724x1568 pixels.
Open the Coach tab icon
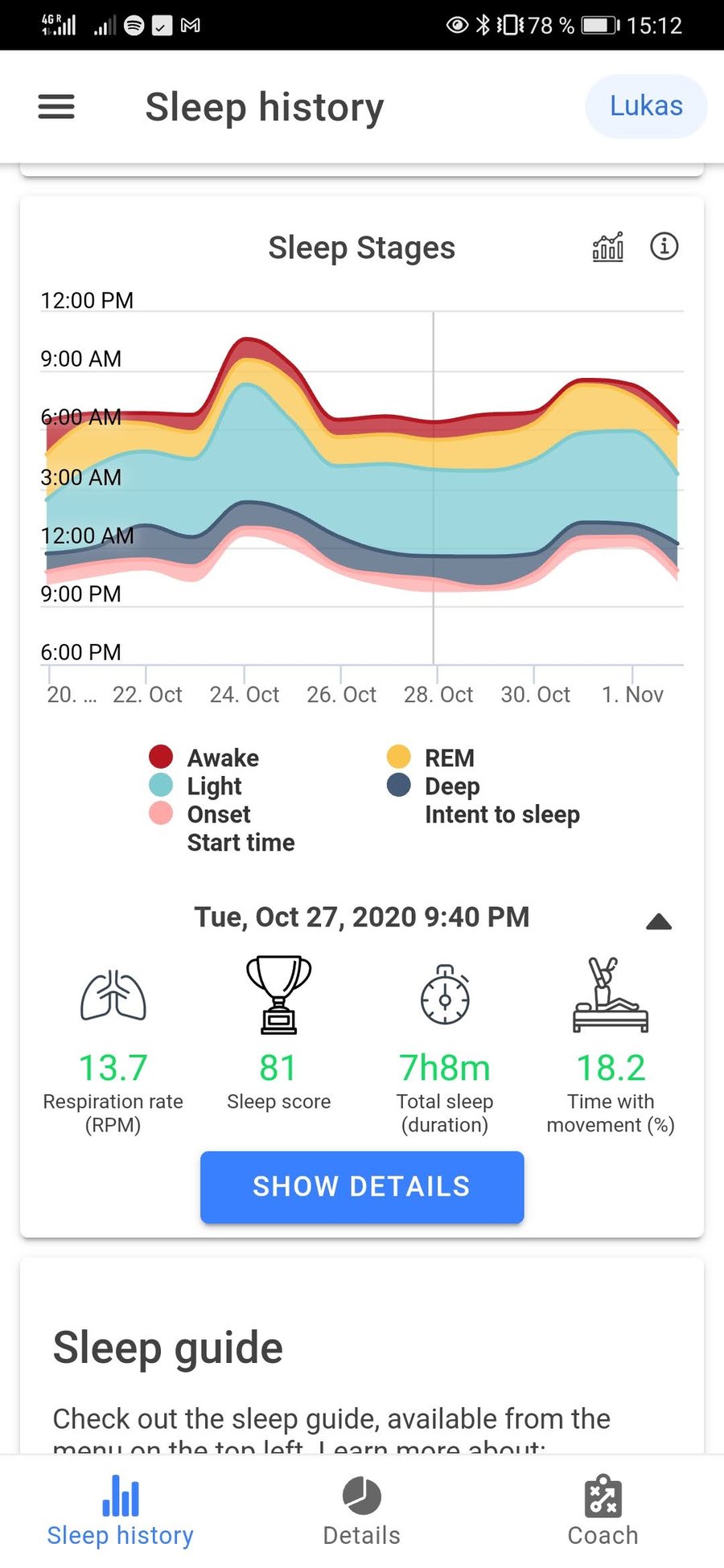coord(602,1497)
